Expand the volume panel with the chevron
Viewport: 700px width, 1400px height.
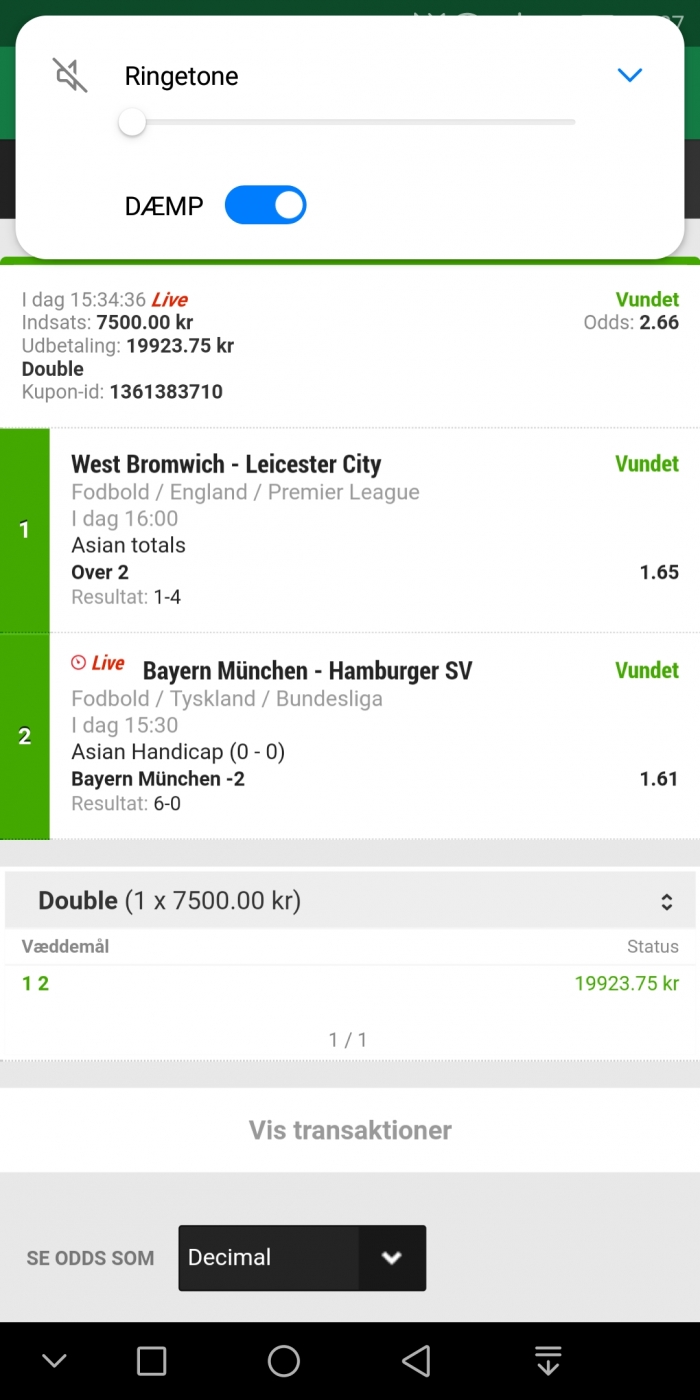tap(629, 75)
